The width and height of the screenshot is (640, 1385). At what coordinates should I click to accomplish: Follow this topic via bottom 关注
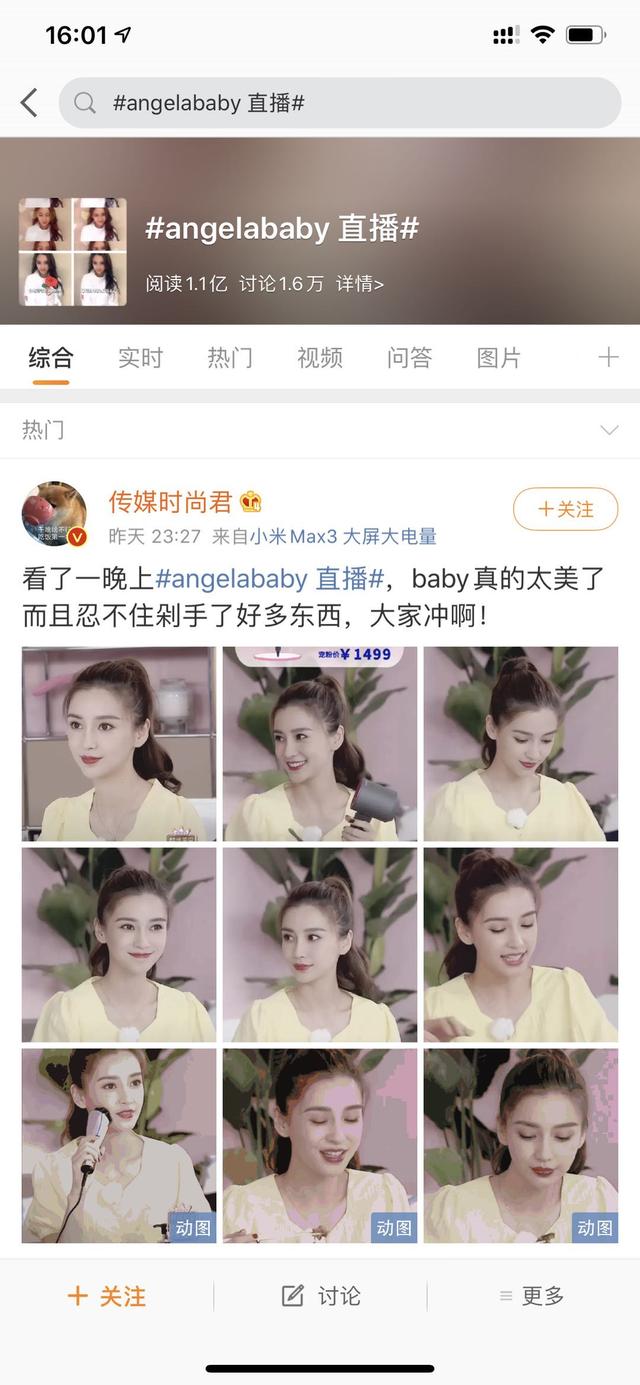[106, 1296]
